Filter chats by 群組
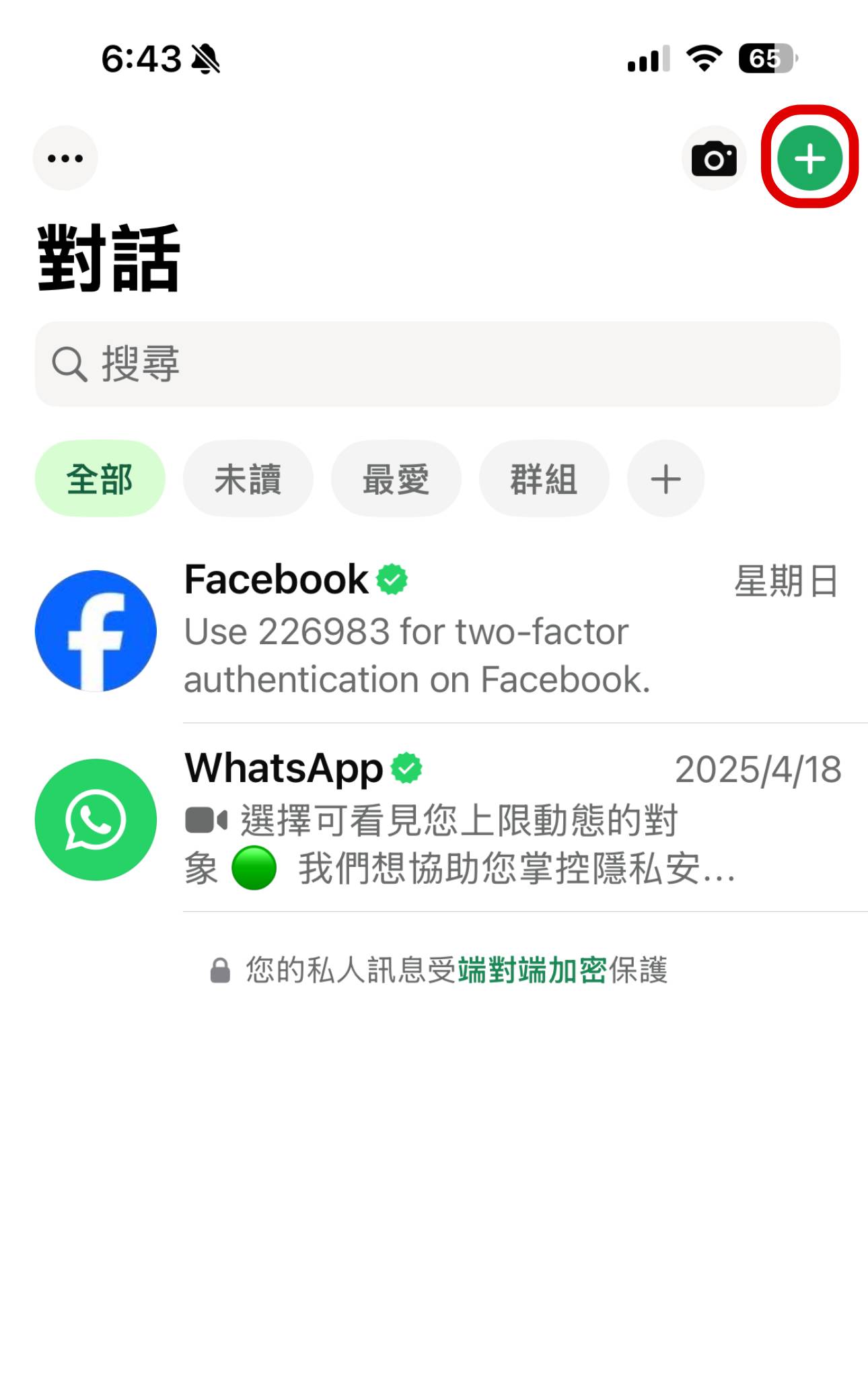This screenshot has height=1400, width=868. pos(544,479)
